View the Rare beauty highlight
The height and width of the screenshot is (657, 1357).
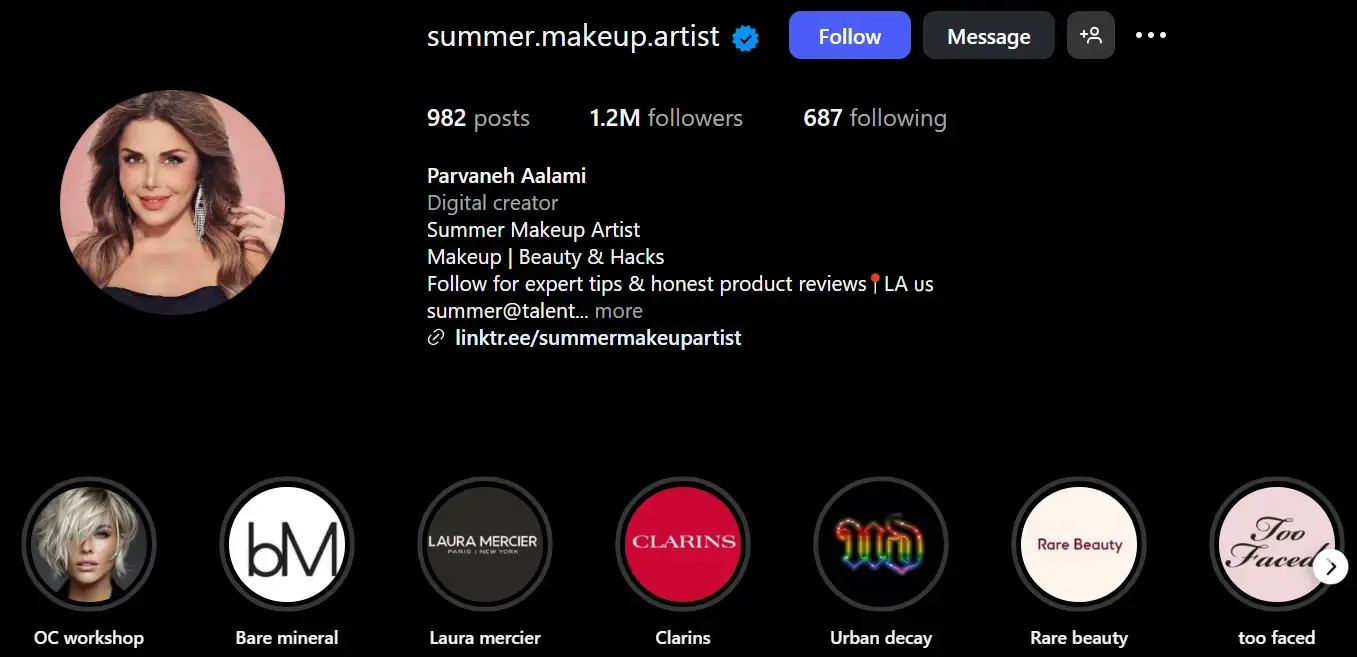pos(1079,544)
